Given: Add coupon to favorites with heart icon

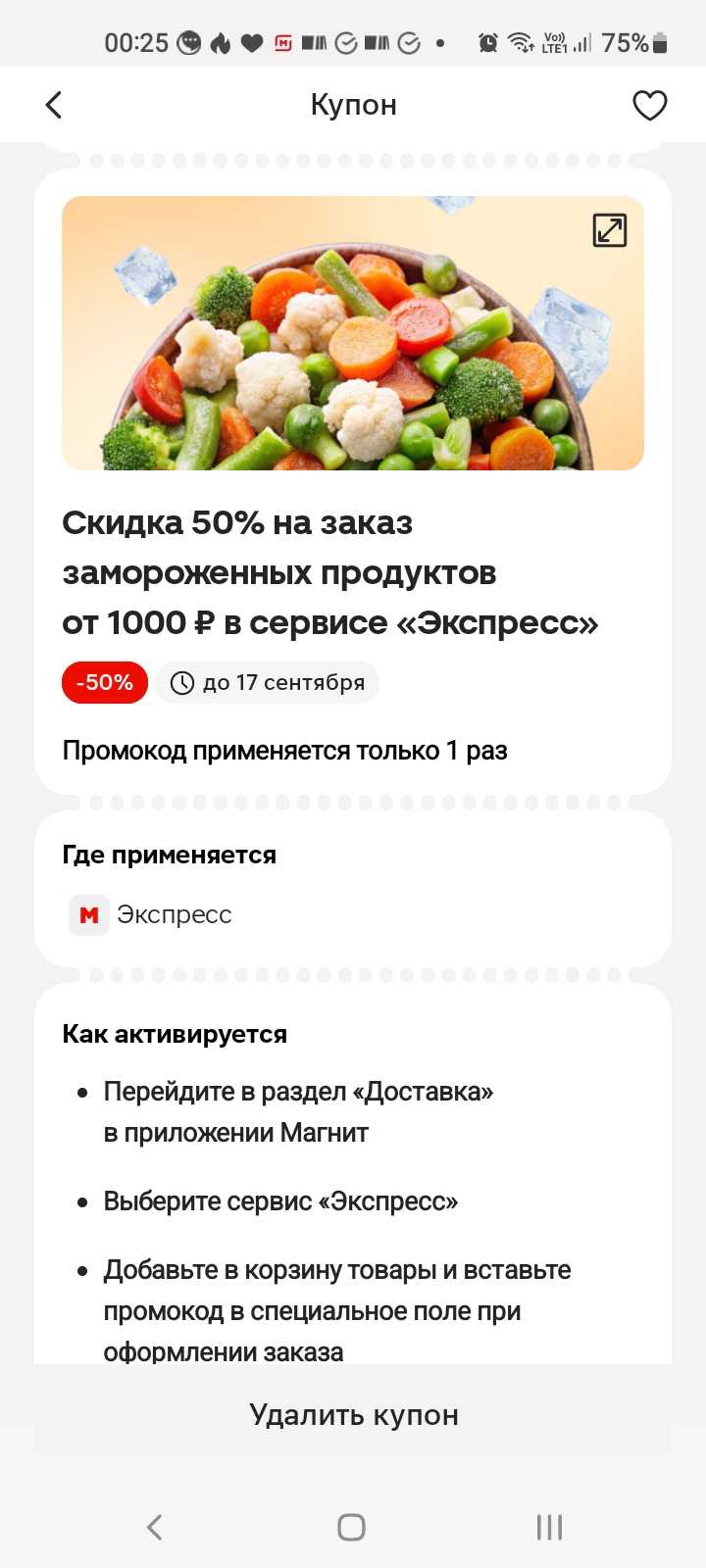Looking at the screenshot, I should coord(649,105).
